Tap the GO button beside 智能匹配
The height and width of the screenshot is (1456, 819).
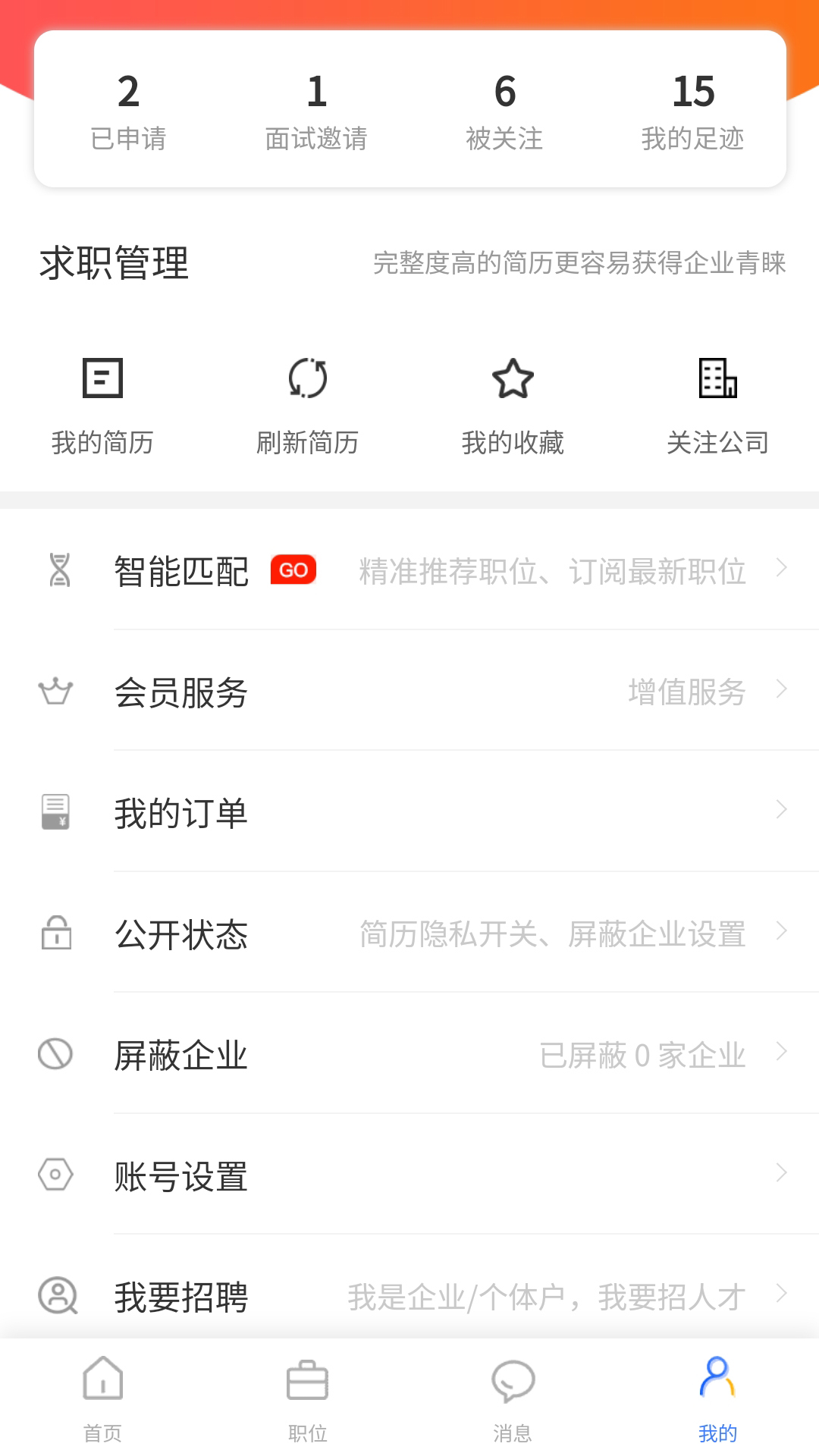click(293, 569)
